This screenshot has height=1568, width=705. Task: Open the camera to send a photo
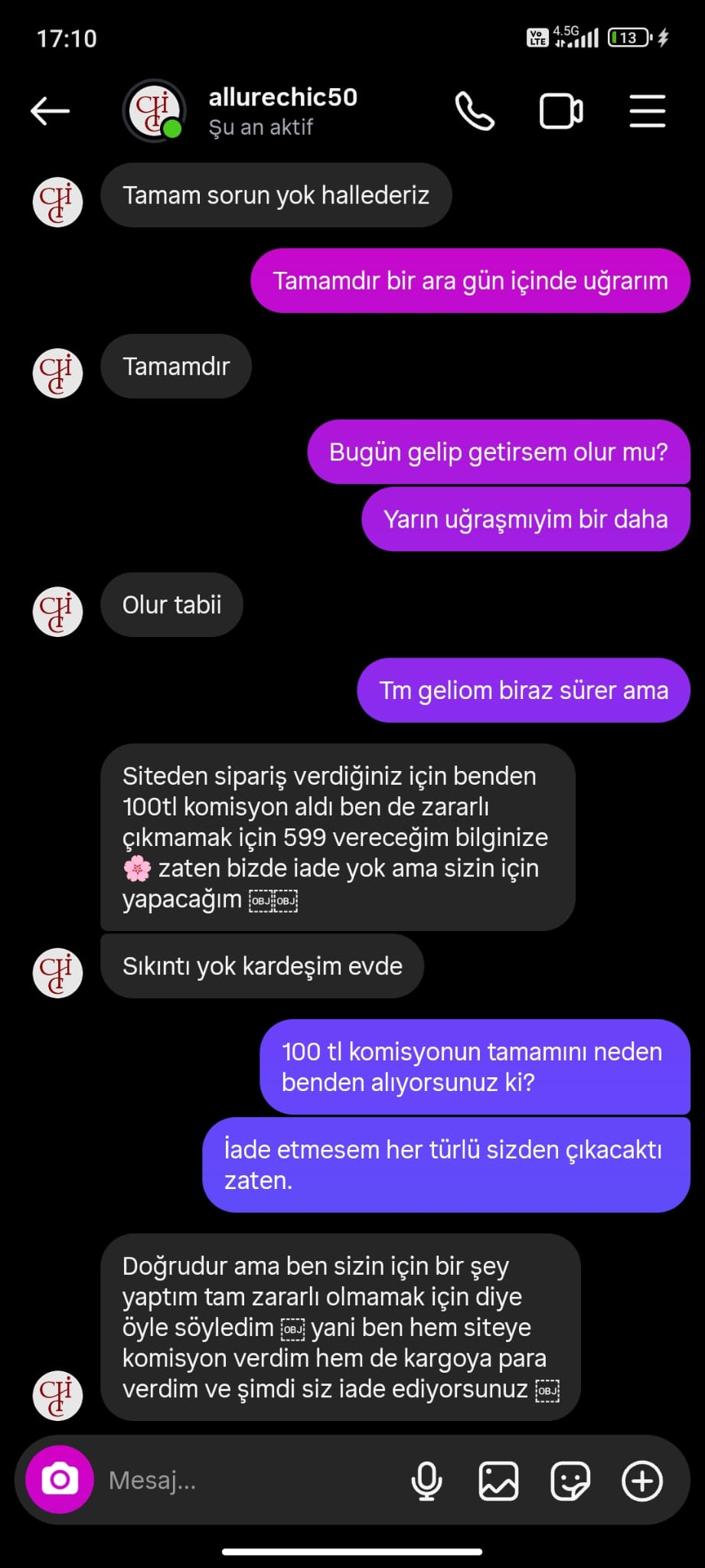coord(60,1479)
